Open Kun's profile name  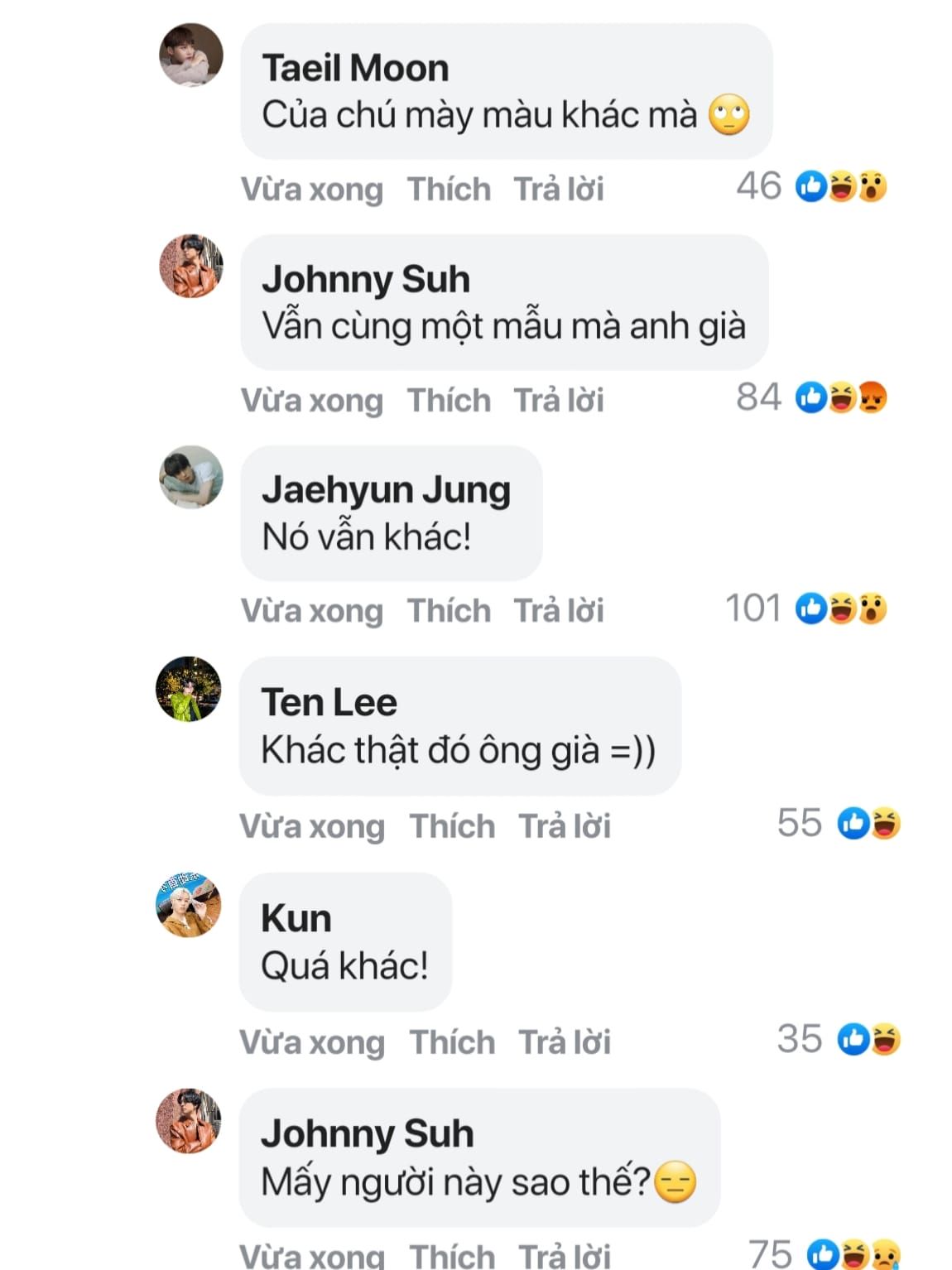click(x=296, y=919)
